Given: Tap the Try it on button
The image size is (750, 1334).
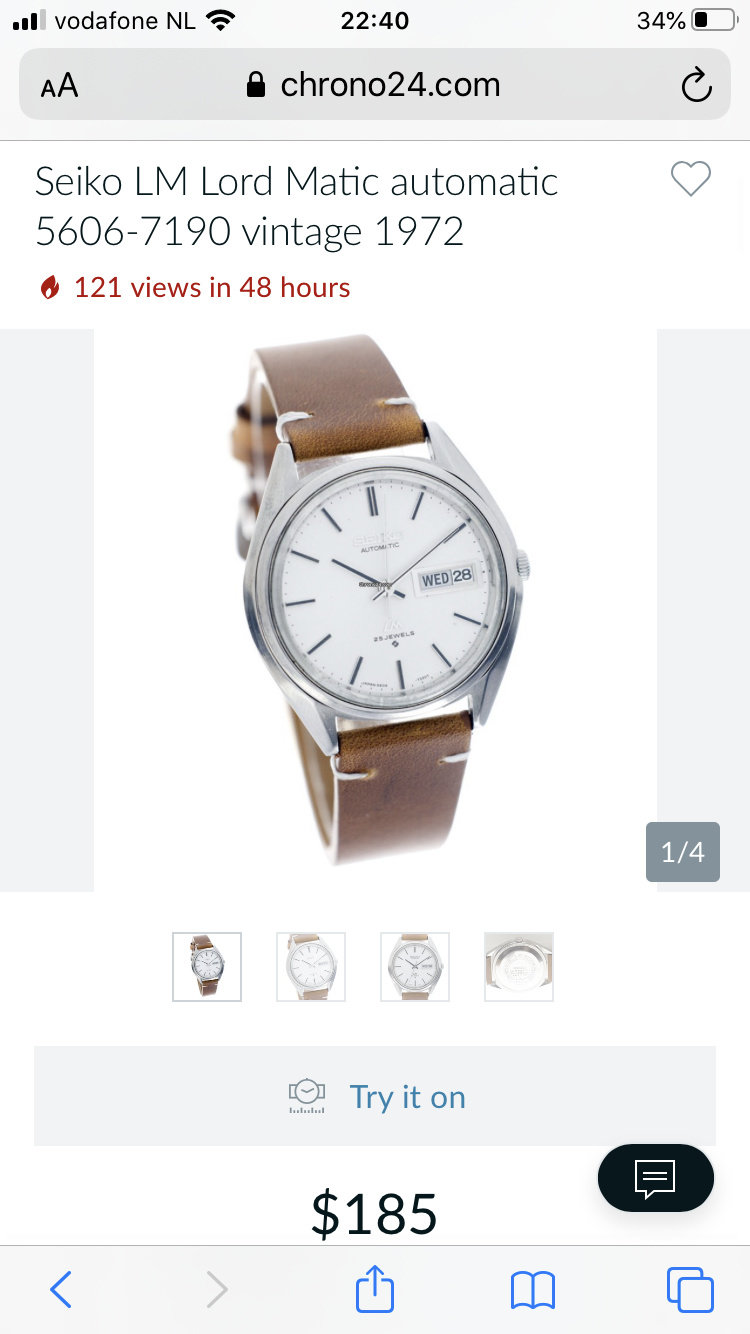Looking at the screenshot, I should 375,1096.
